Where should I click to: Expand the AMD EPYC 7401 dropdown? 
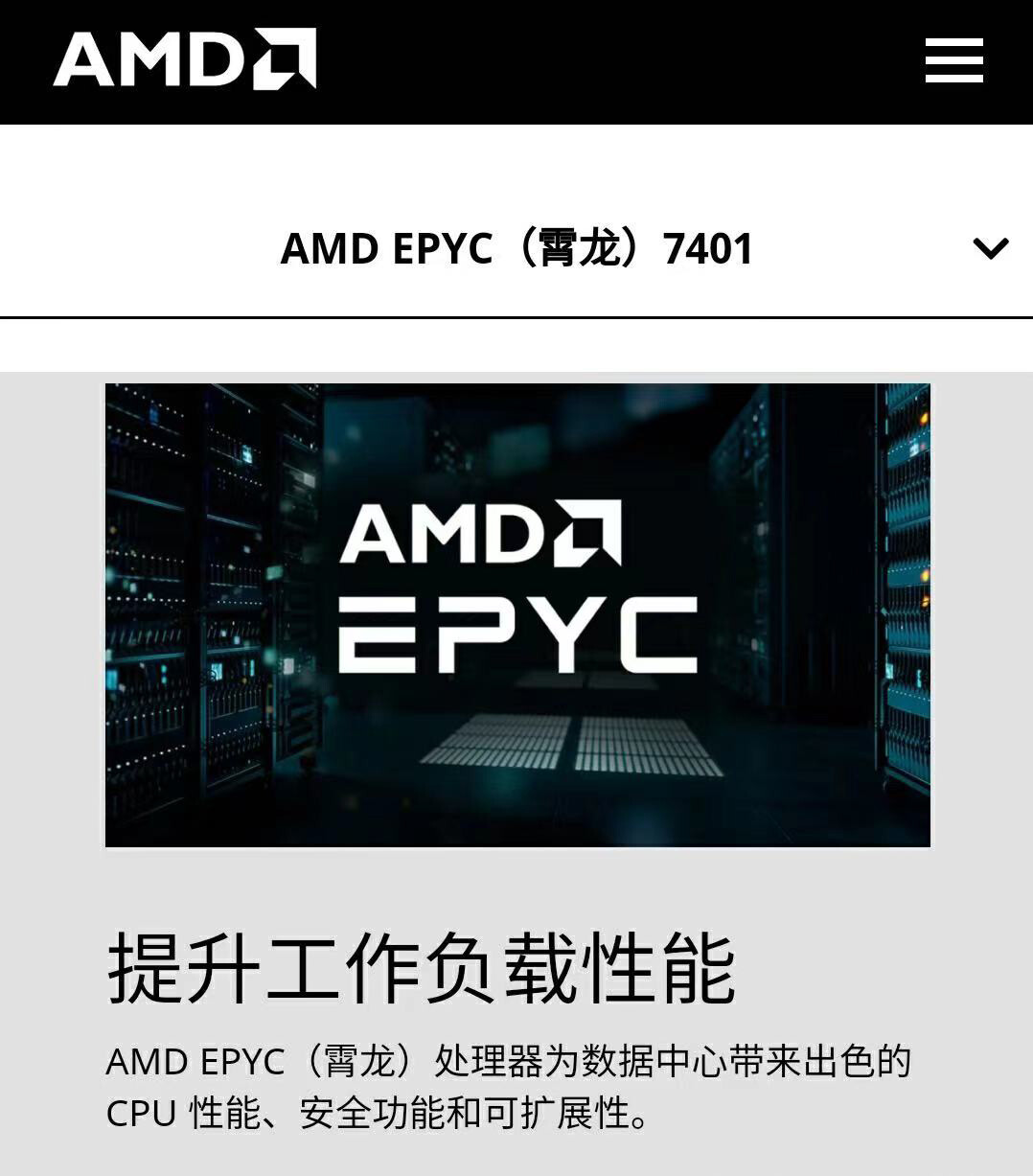[990, 248]
